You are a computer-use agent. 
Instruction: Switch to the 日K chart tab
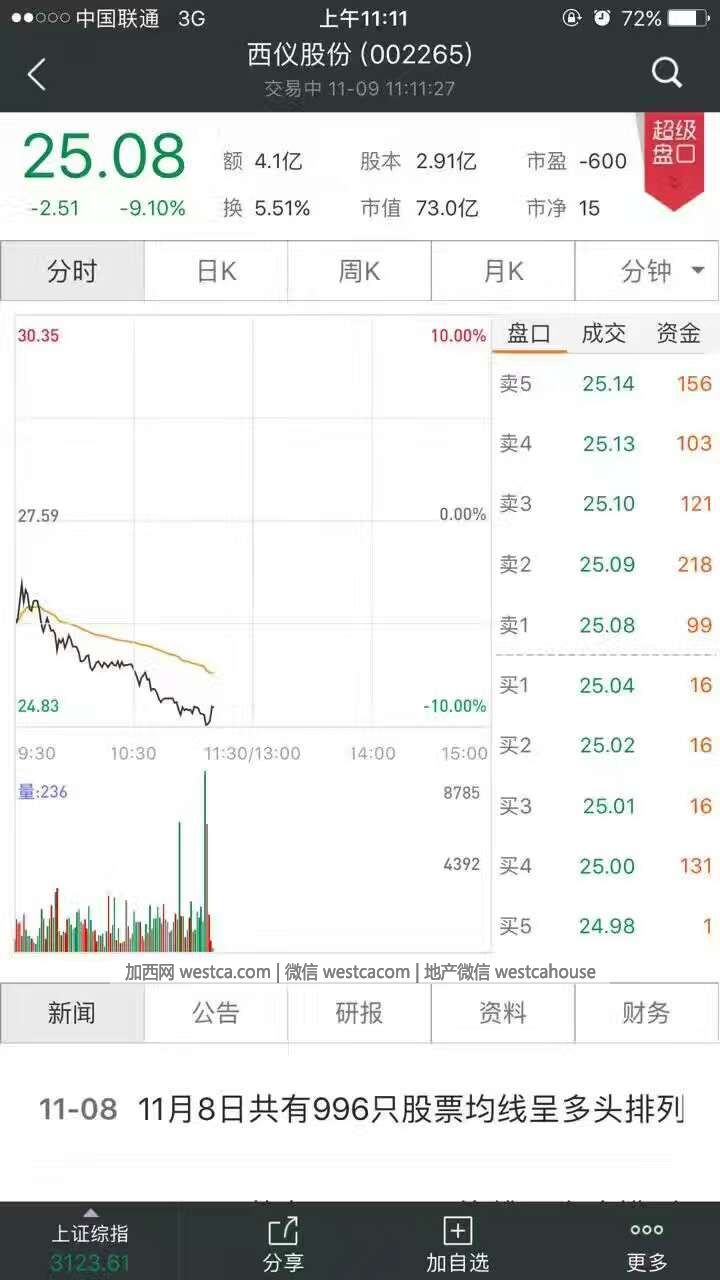pos(216,271)
